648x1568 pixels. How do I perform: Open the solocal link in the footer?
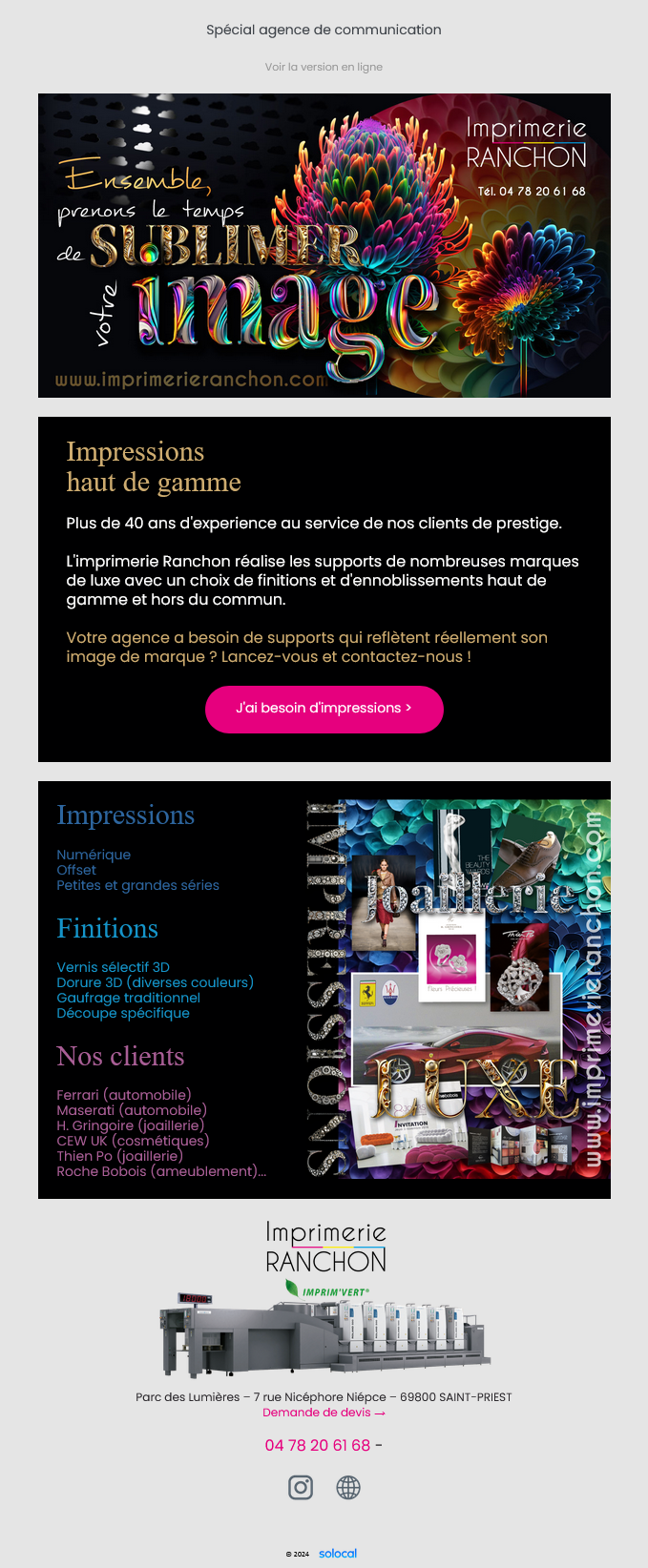tap(337, 1554)
